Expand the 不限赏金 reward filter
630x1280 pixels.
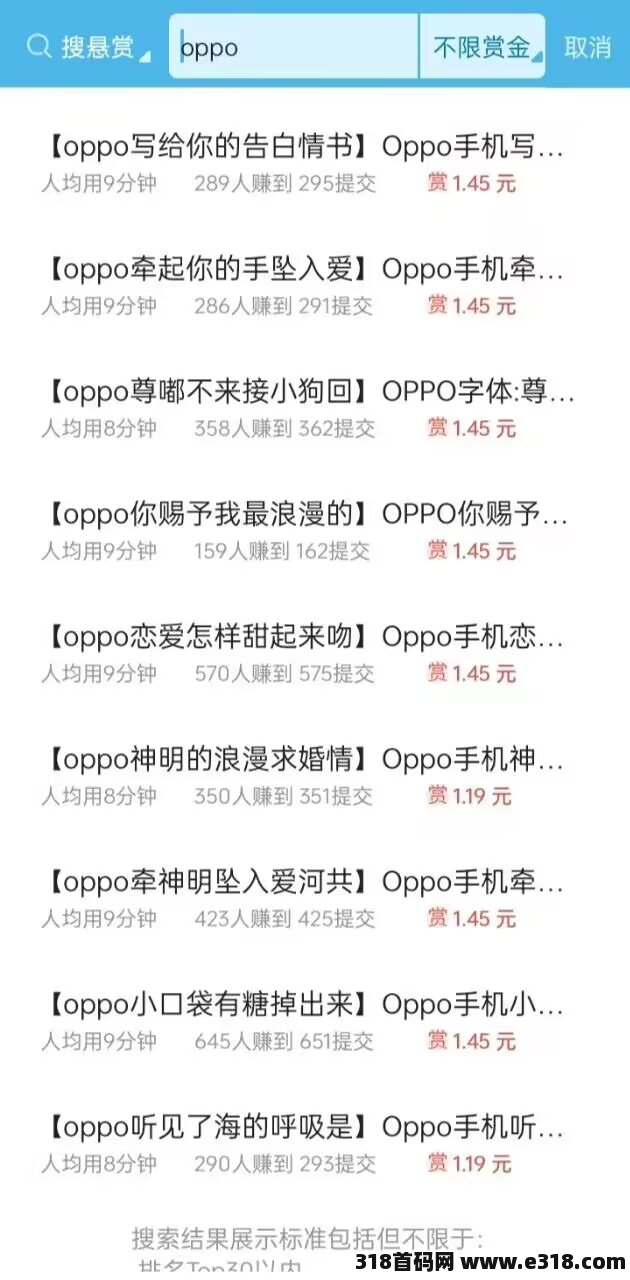point(482,46)
